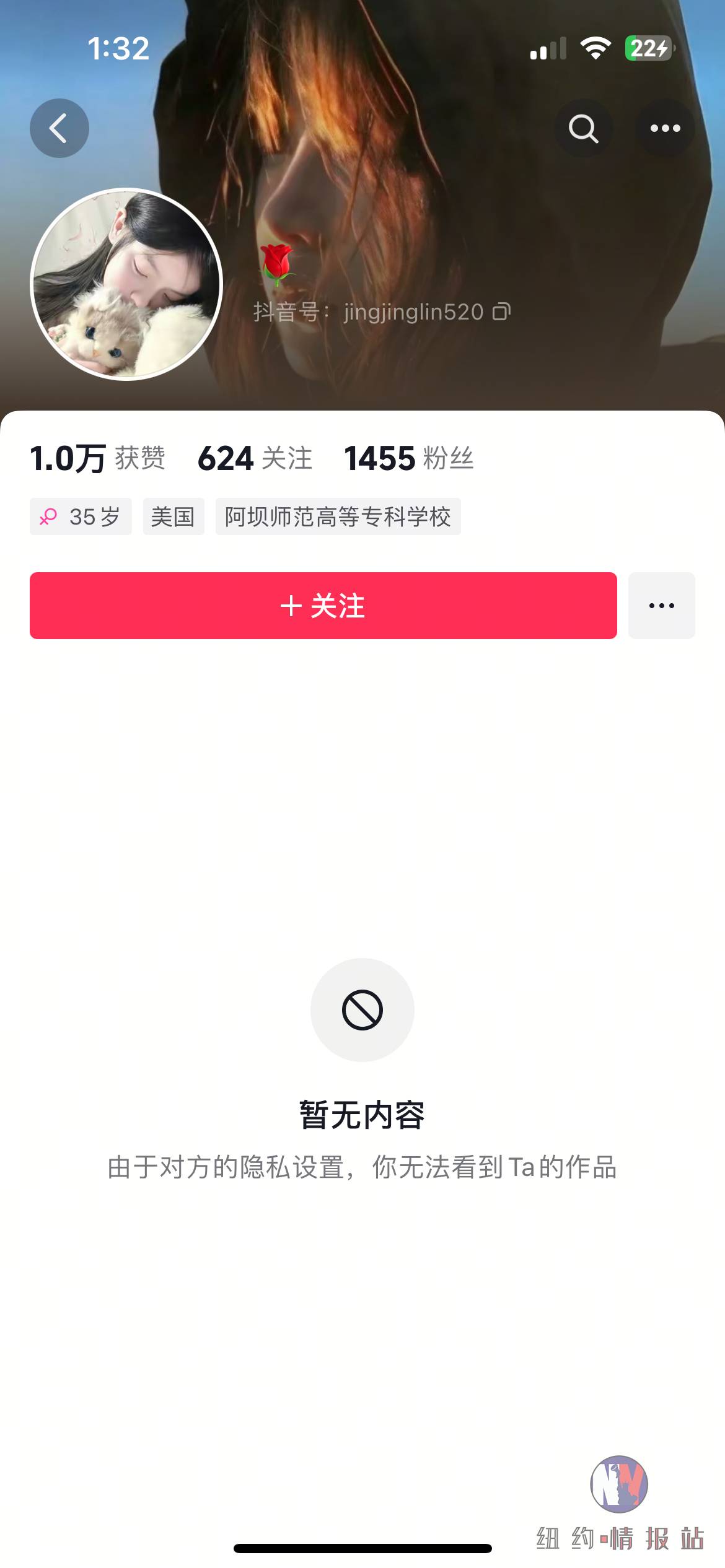Viewport: 725px width, 1568px height.
Task: View the 1.0万 获赞 likes count
Action: tap(98, 458)
